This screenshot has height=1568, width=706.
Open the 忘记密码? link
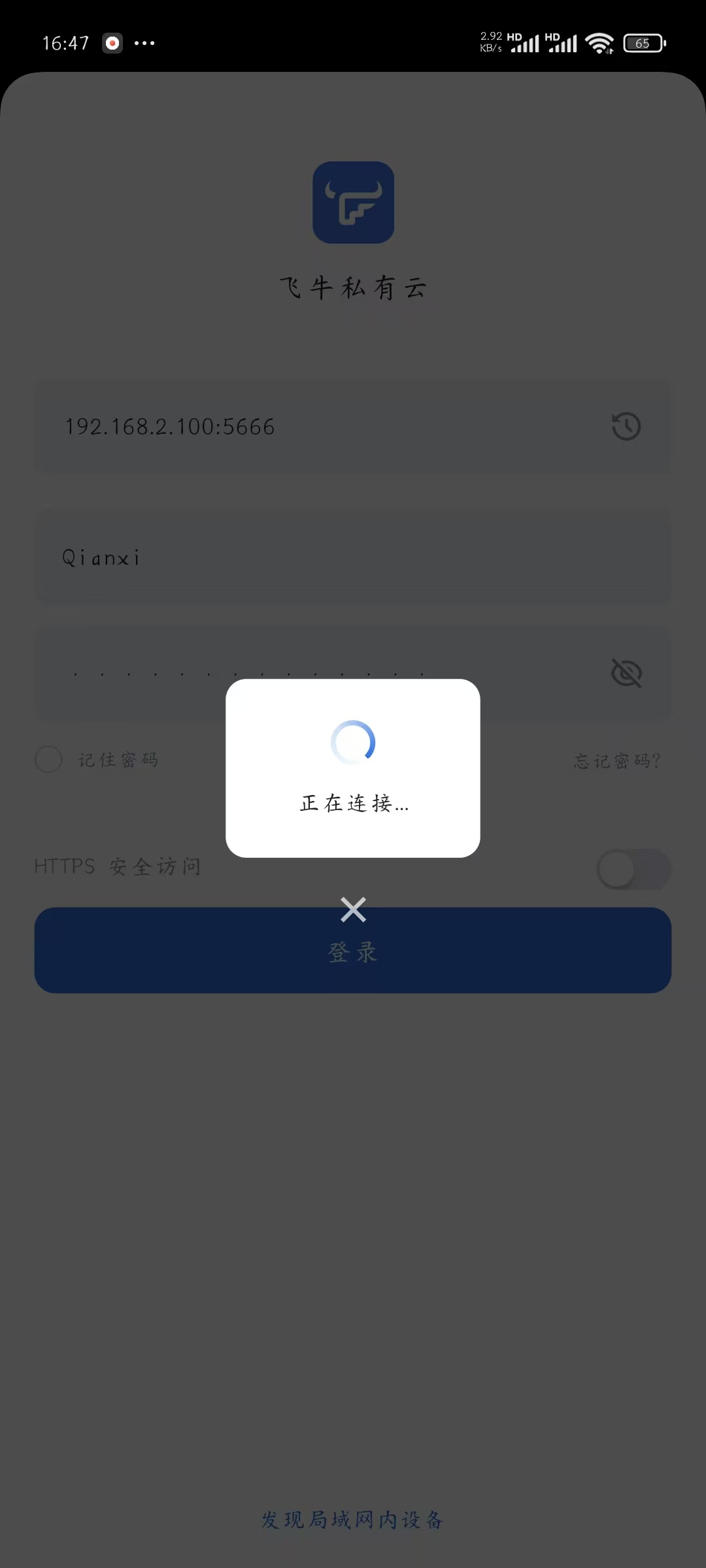[617, 760]
